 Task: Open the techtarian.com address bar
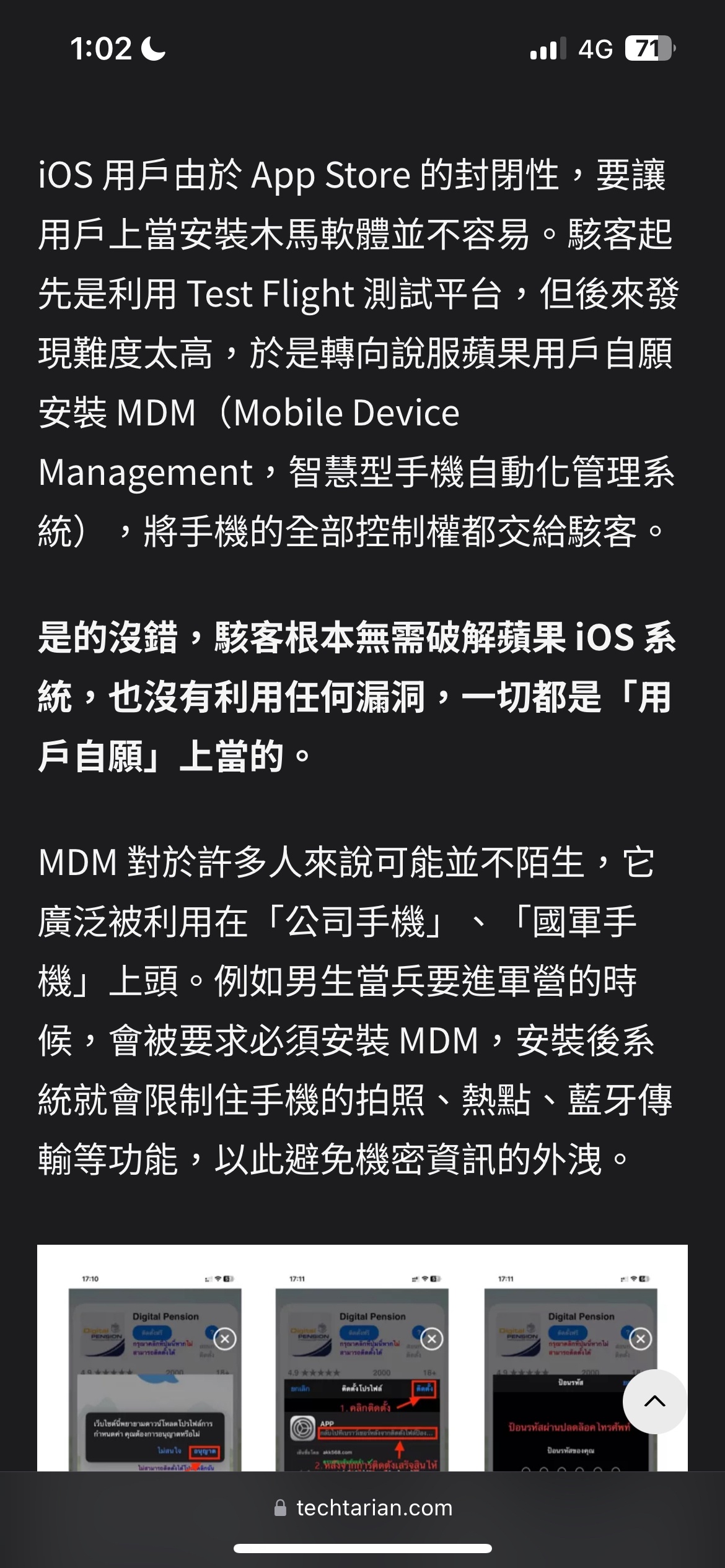pyautogui.click(x=363, y=1508)
